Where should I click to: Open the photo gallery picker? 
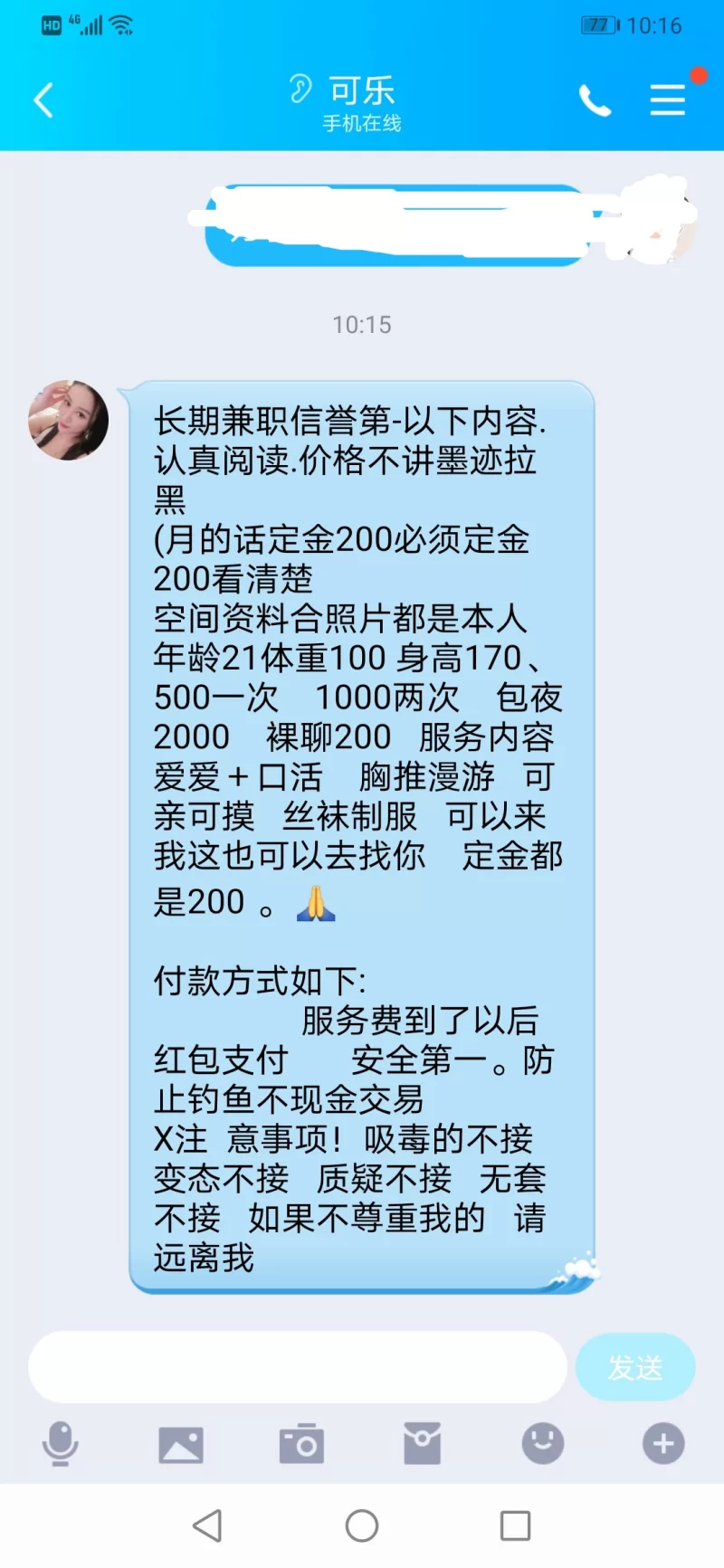pos(181,1444)
